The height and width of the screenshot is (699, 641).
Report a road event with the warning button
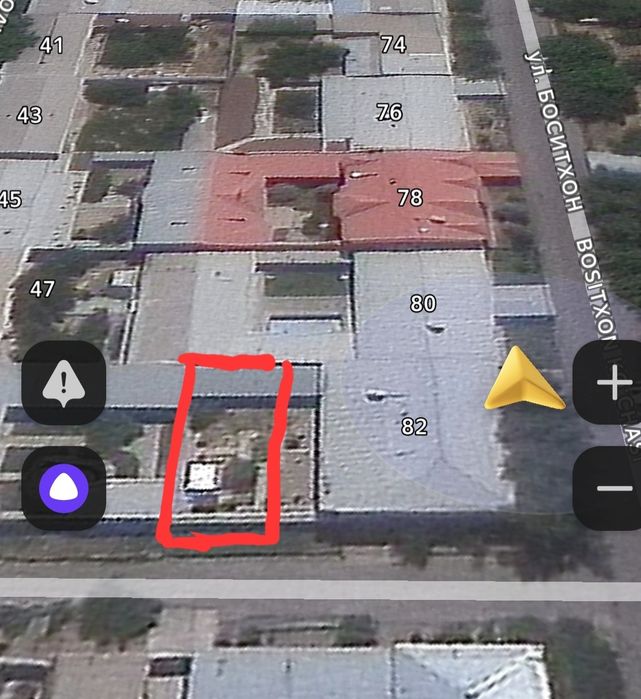pyautogui.click(x=64, y=382)
